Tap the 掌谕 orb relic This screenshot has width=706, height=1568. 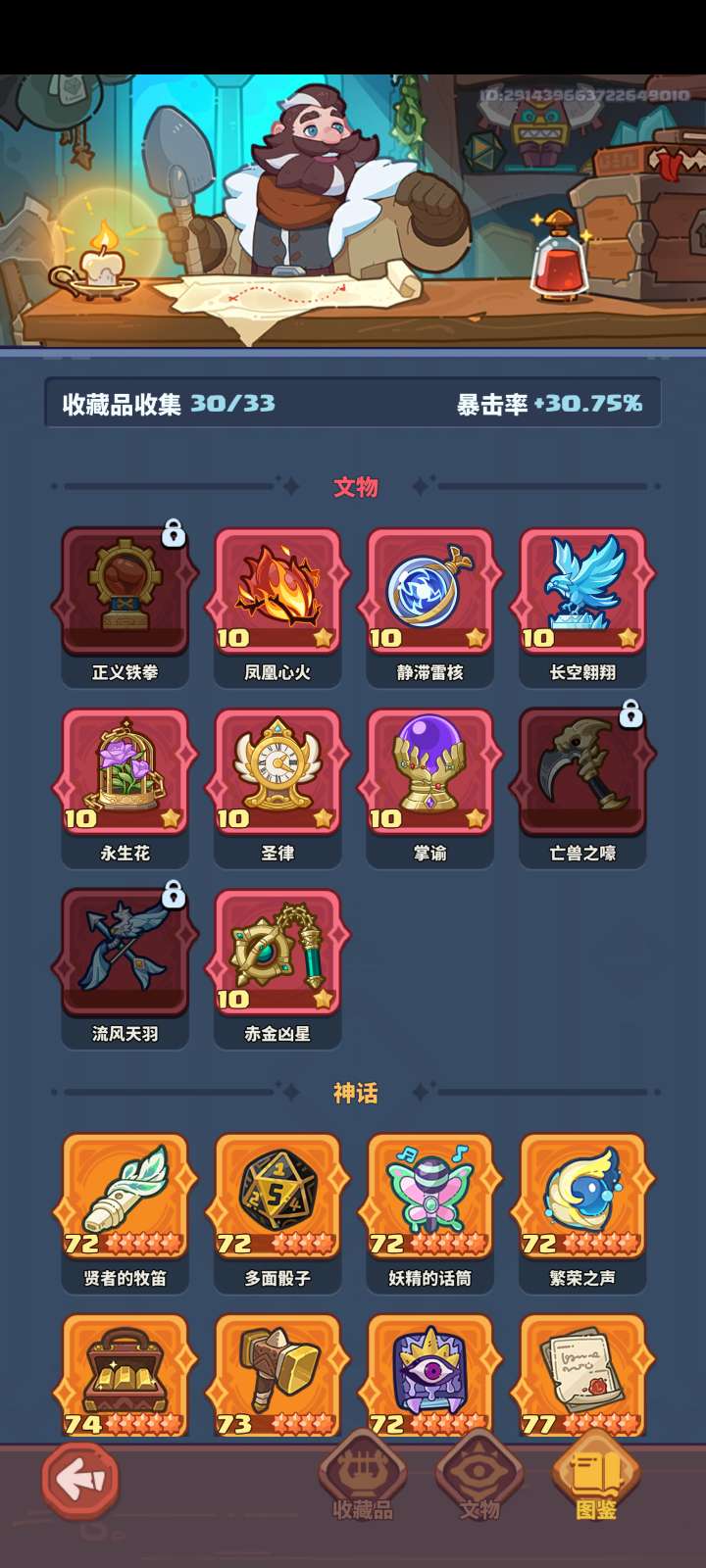[429, 772]
